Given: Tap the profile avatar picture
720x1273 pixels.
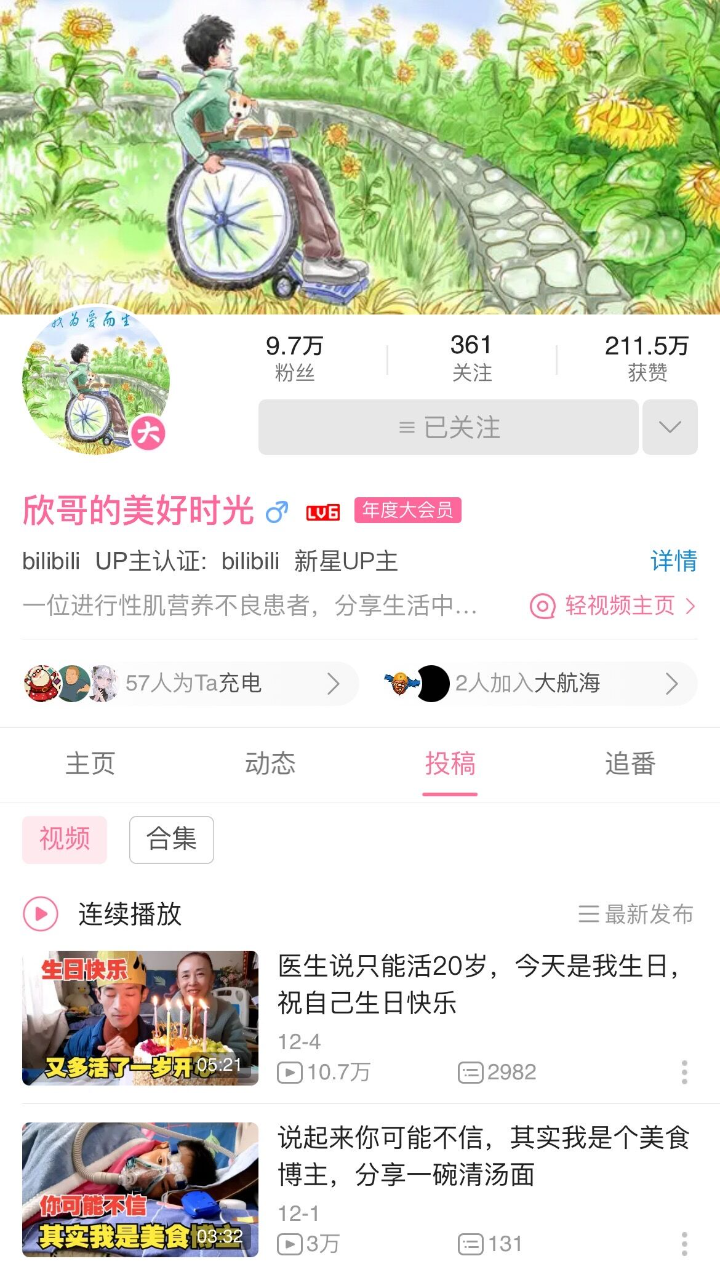Looking at the screenshot, I should 96,381.
